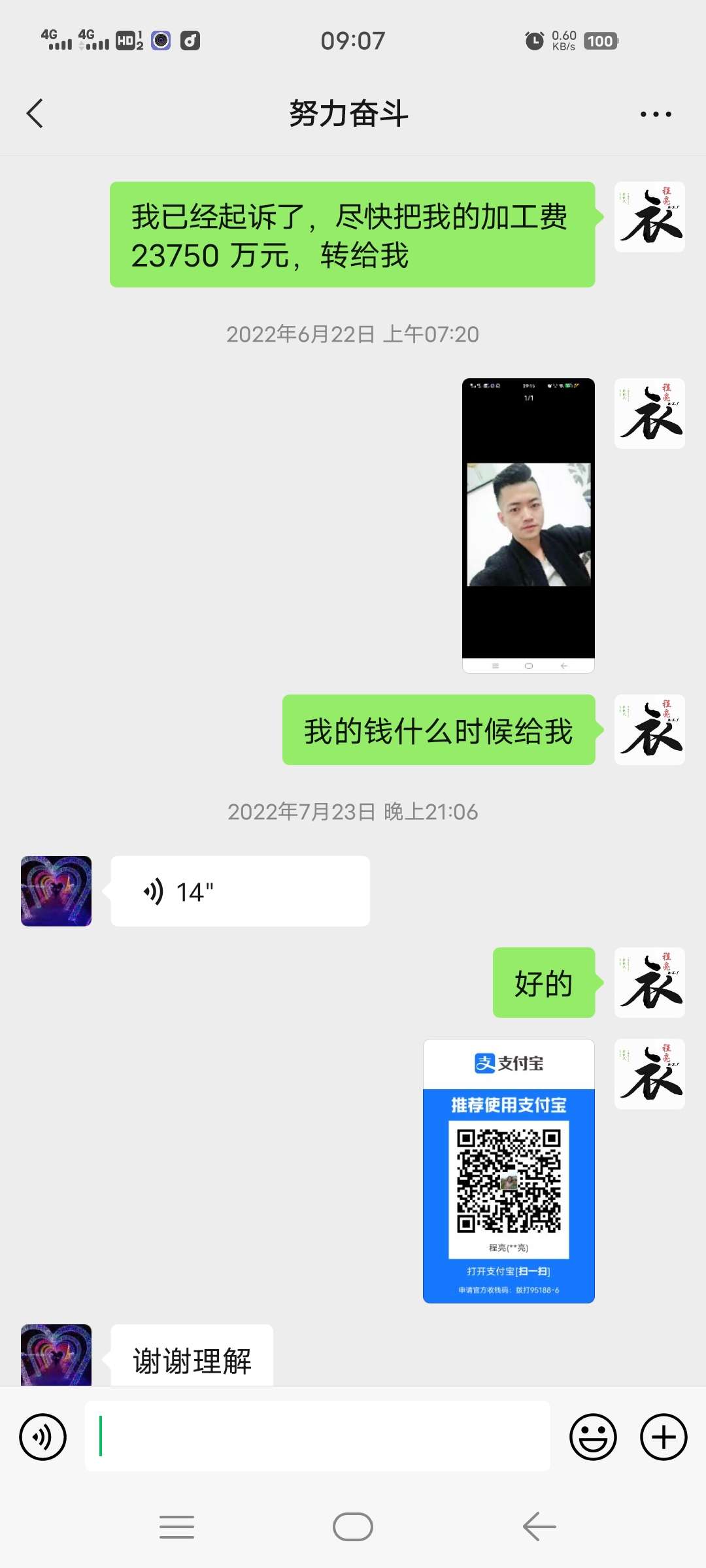Play the 14-second voice message
Screen dimensions: 706x1568
point(240,891)
